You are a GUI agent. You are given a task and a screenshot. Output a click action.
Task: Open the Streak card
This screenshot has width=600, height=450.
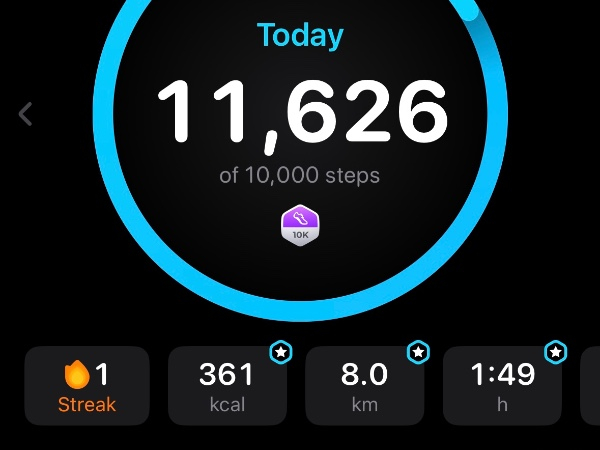(x=87, y=386)
